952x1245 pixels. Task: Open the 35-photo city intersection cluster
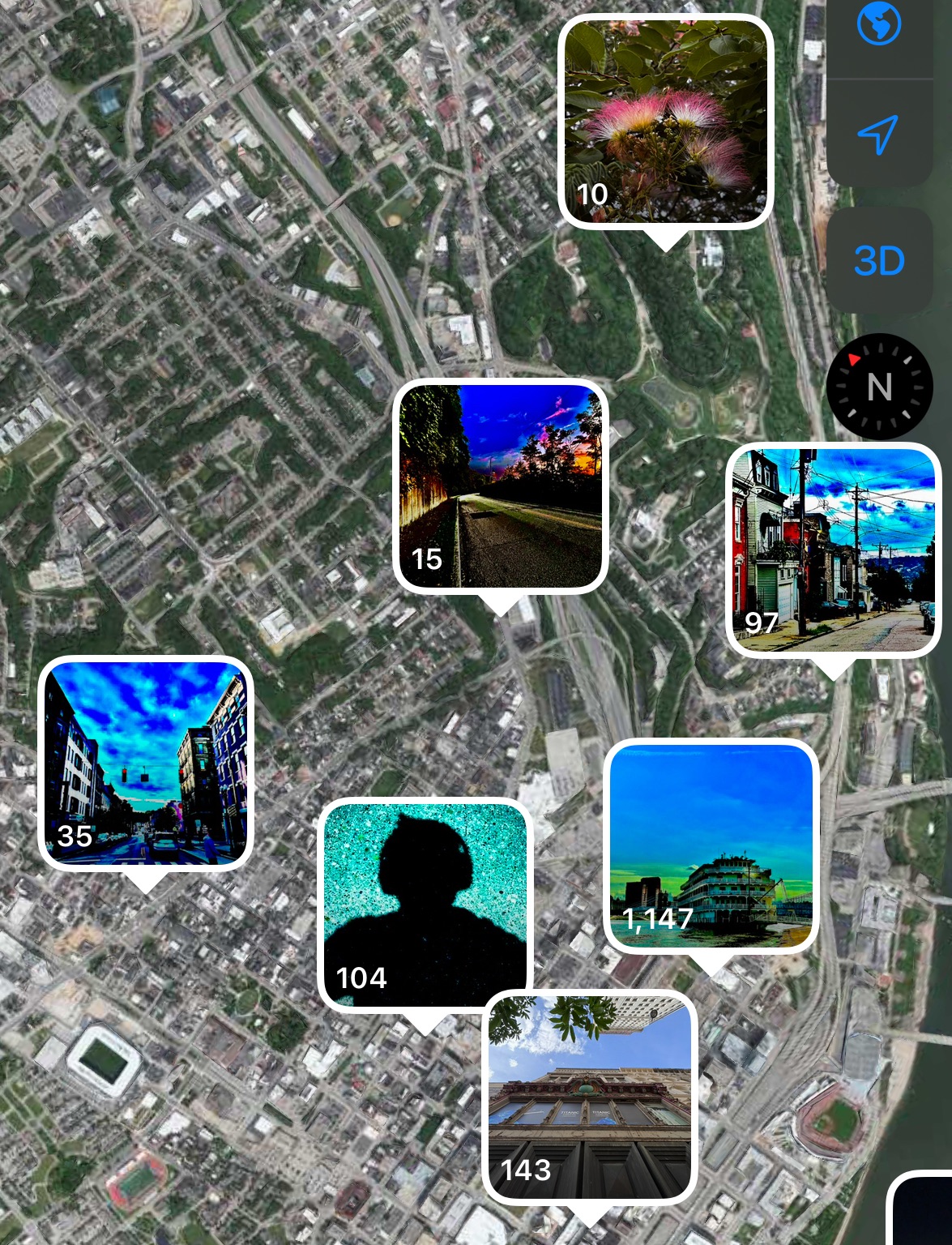point(146,762)
